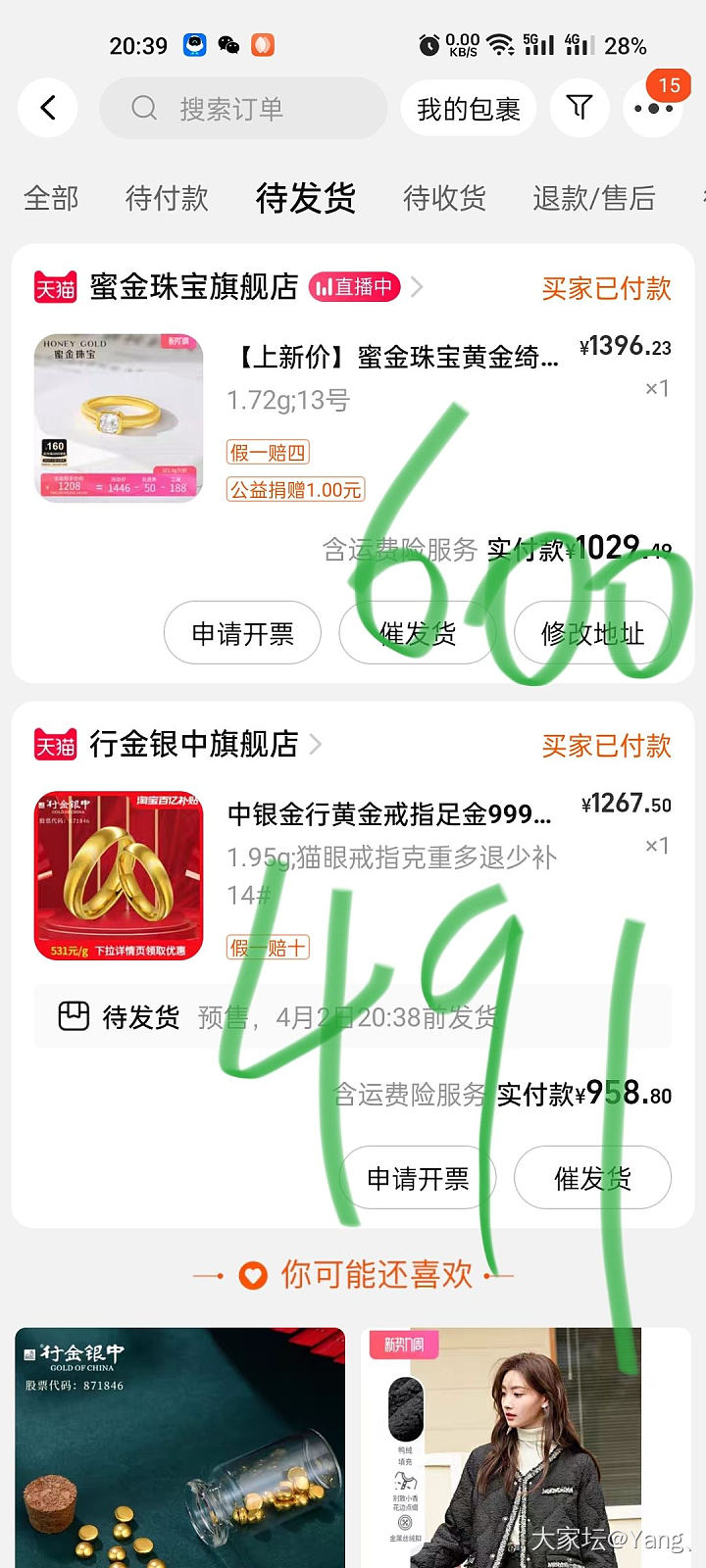The height and width of the screenshot is (1568, 706).
Task: Switch to the 待付款 tab
Action: pyautogui.click(x=167, y=198)
